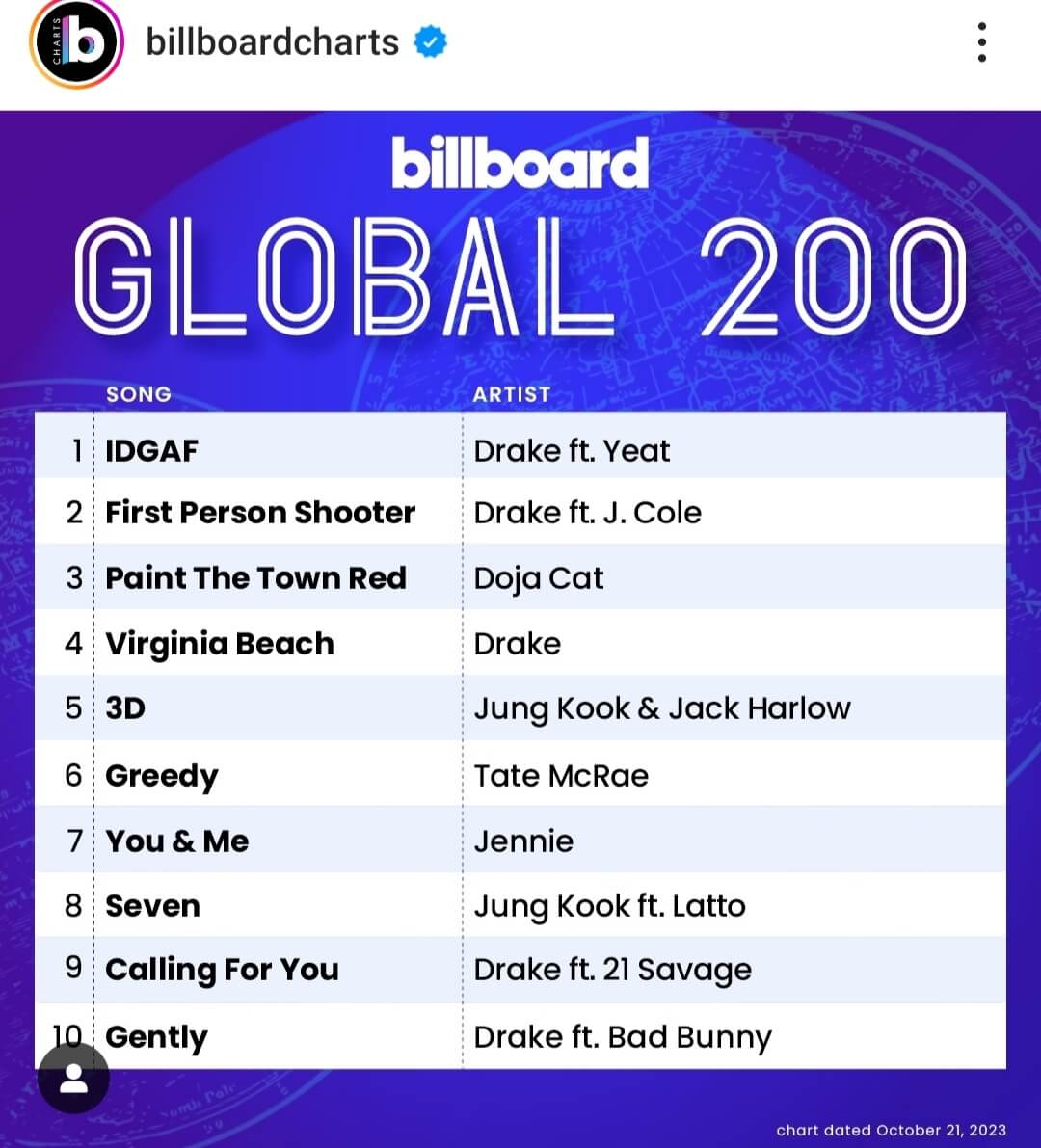1041x1148 pixels.
Task: Select Paint The Town Red by Doja Cat
Action: (x=256, y=578)
